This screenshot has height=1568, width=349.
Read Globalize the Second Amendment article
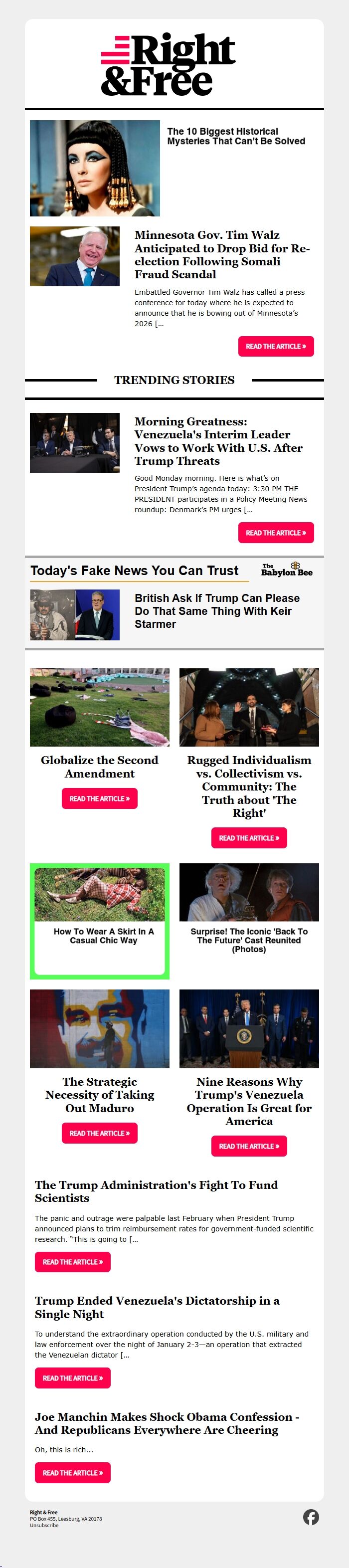[99, 798]
